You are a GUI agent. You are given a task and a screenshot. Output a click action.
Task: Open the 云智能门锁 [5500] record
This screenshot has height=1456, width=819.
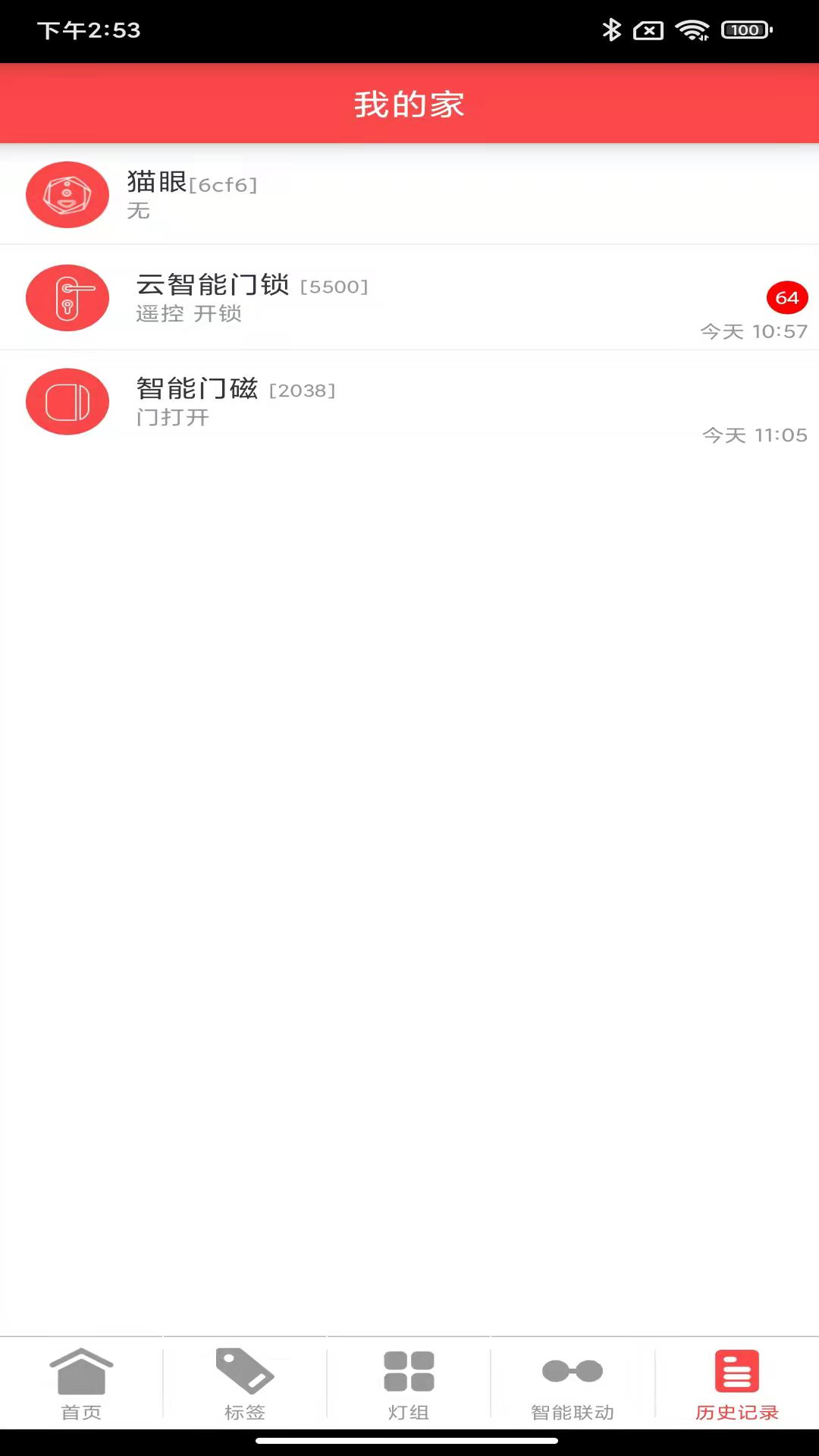tap(409, 298)
